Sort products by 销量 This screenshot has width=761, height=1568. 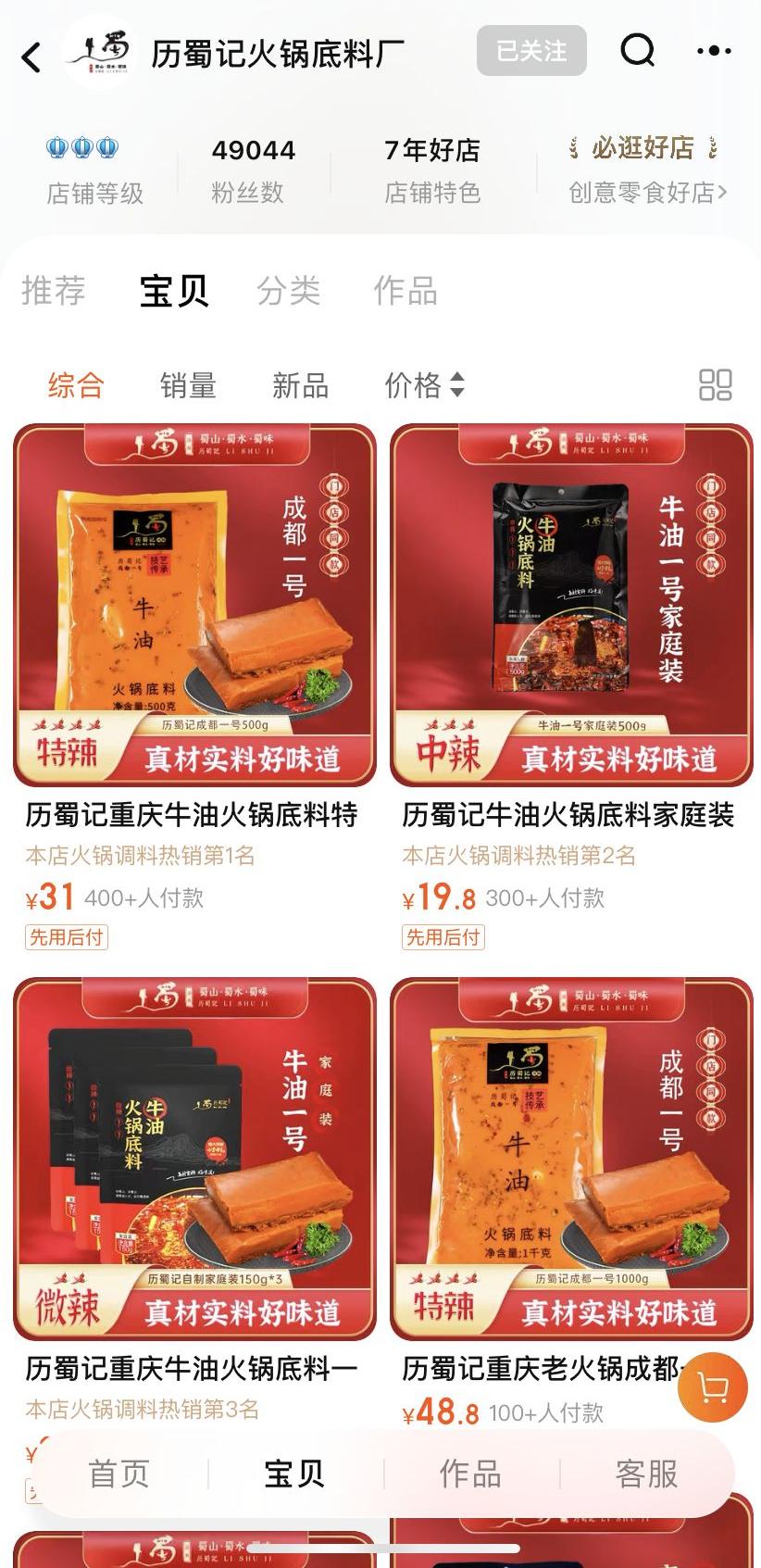(x=188, y=385)
